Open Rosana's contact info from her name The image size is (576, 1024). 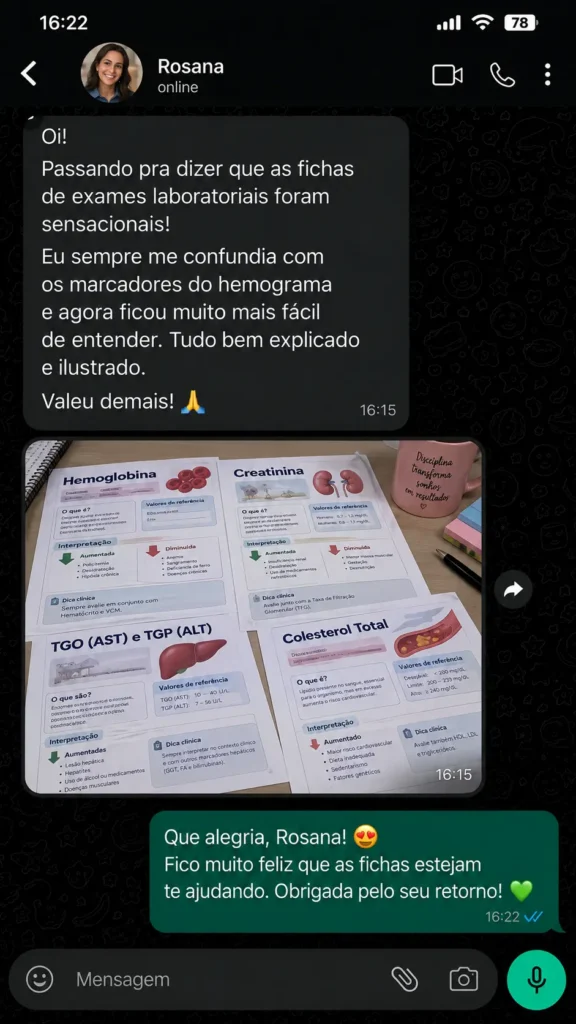[190, 67]
